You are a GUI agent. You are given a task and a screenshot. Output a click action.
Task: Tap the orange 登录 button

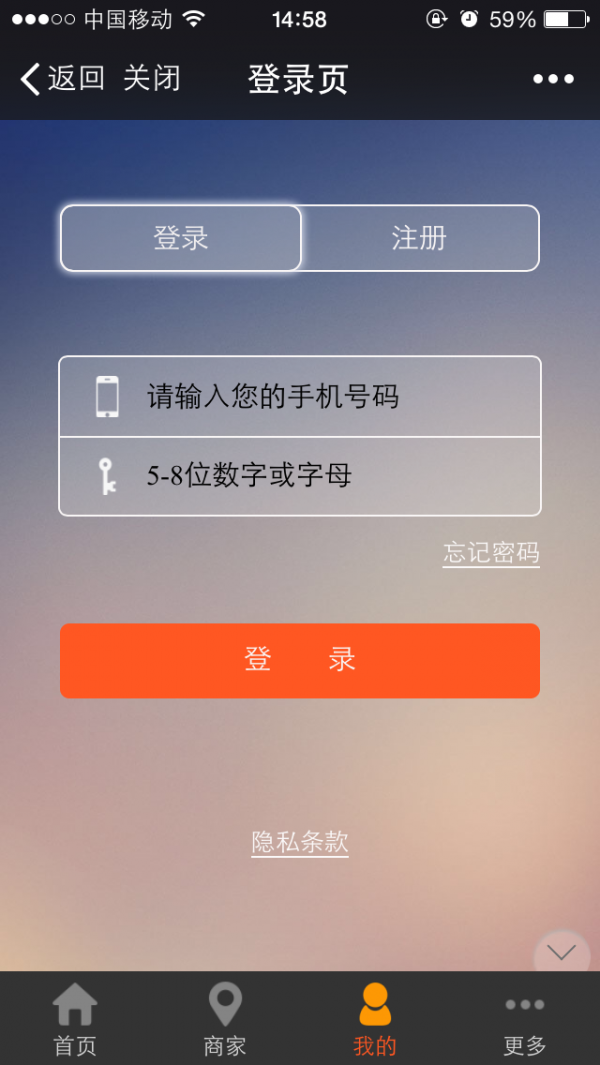point(300,660)
